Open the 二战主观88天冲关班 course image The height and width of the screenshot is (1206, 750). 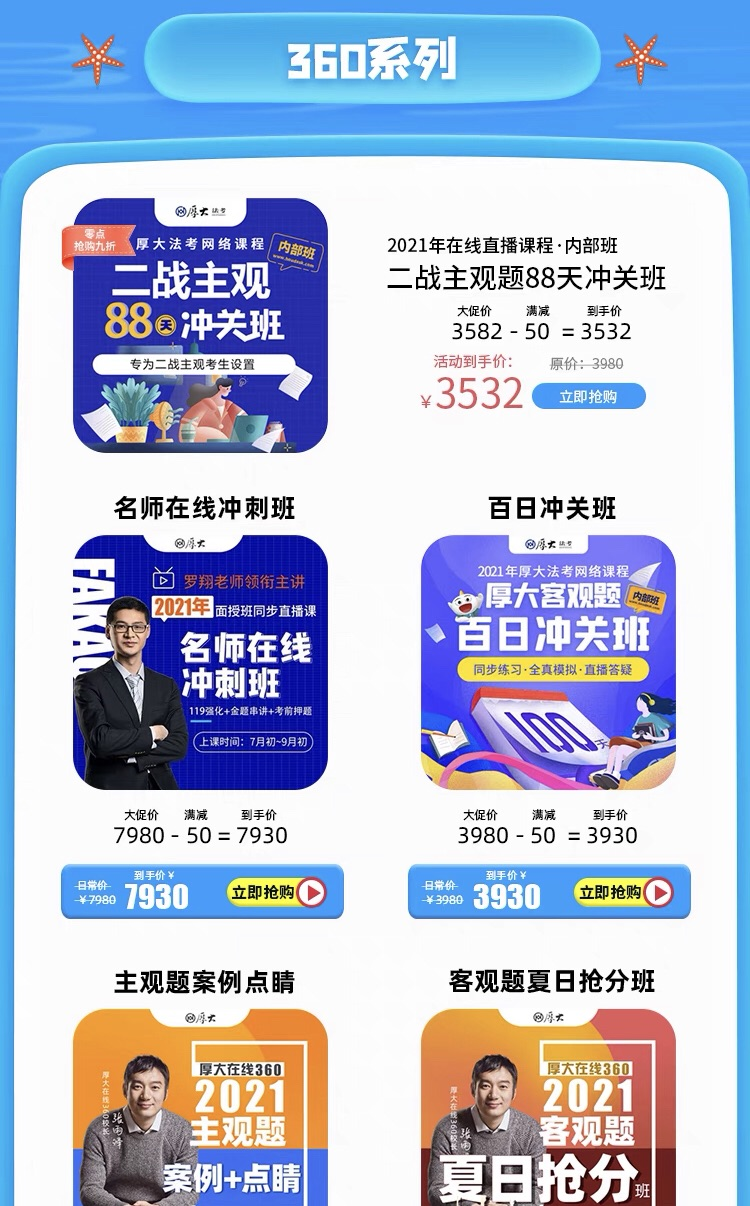tap(200, 325)
